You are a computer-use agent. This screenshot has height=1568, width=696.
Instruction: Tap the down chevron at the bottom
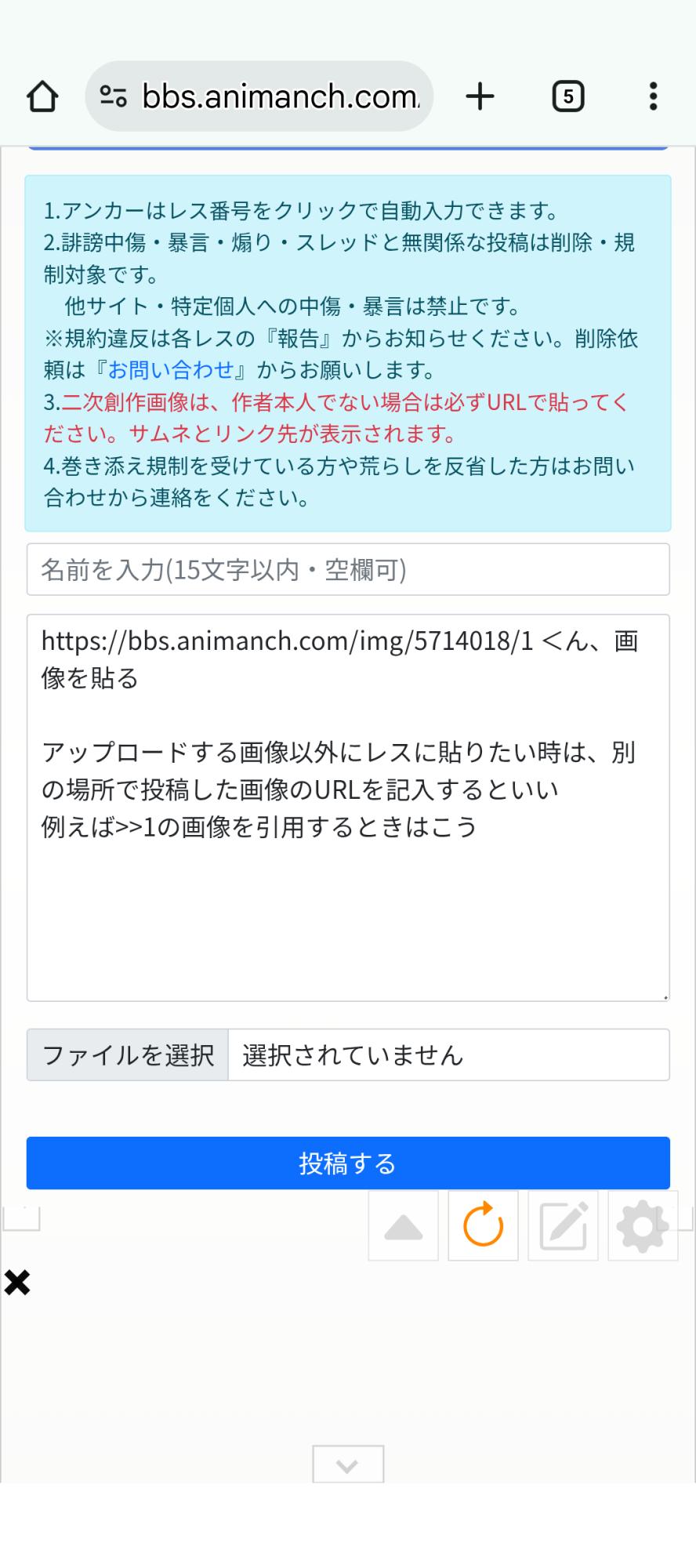point(348,1465)
